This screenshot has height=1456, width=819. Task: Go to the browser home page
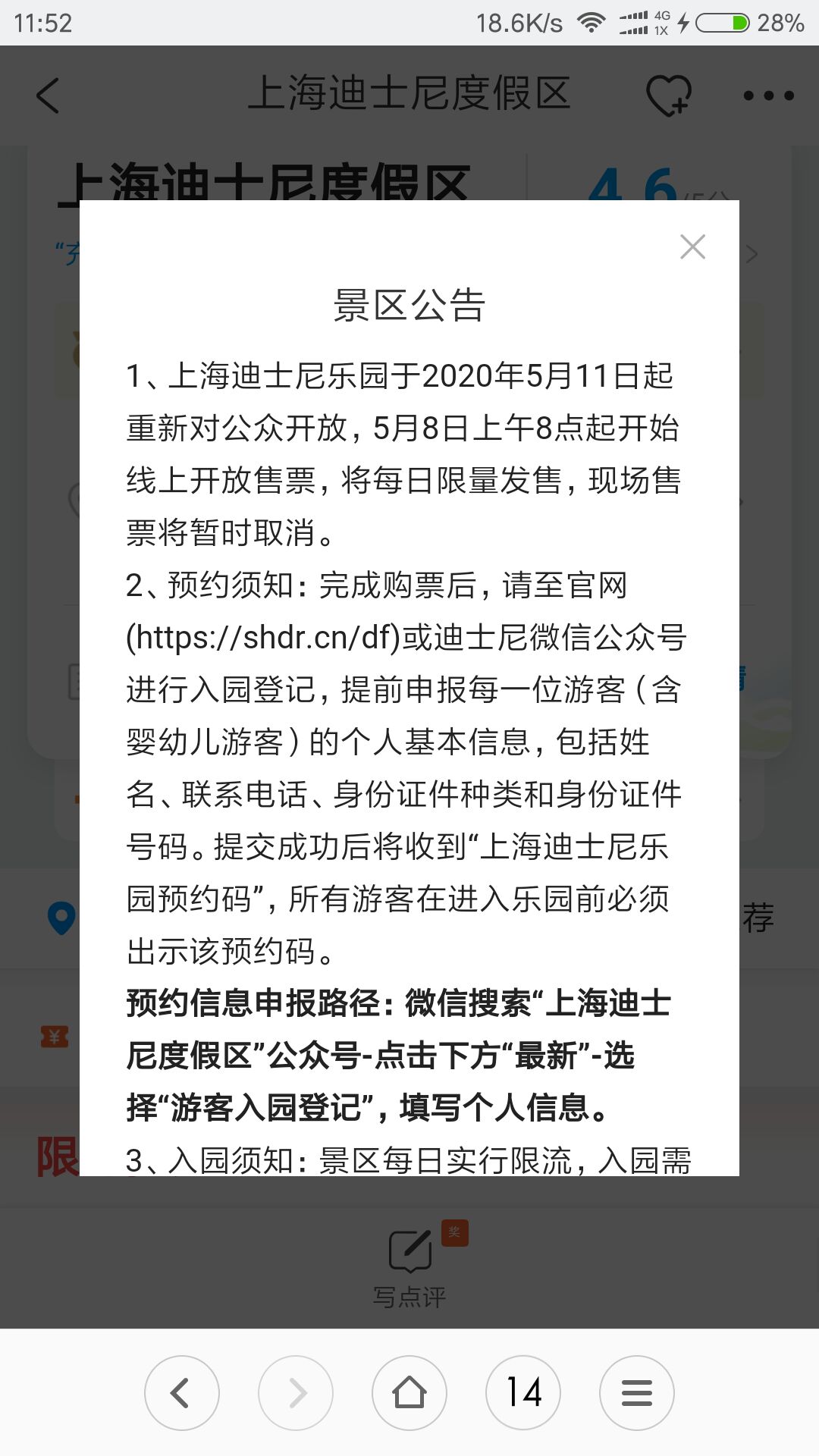tap(409, 1392)
